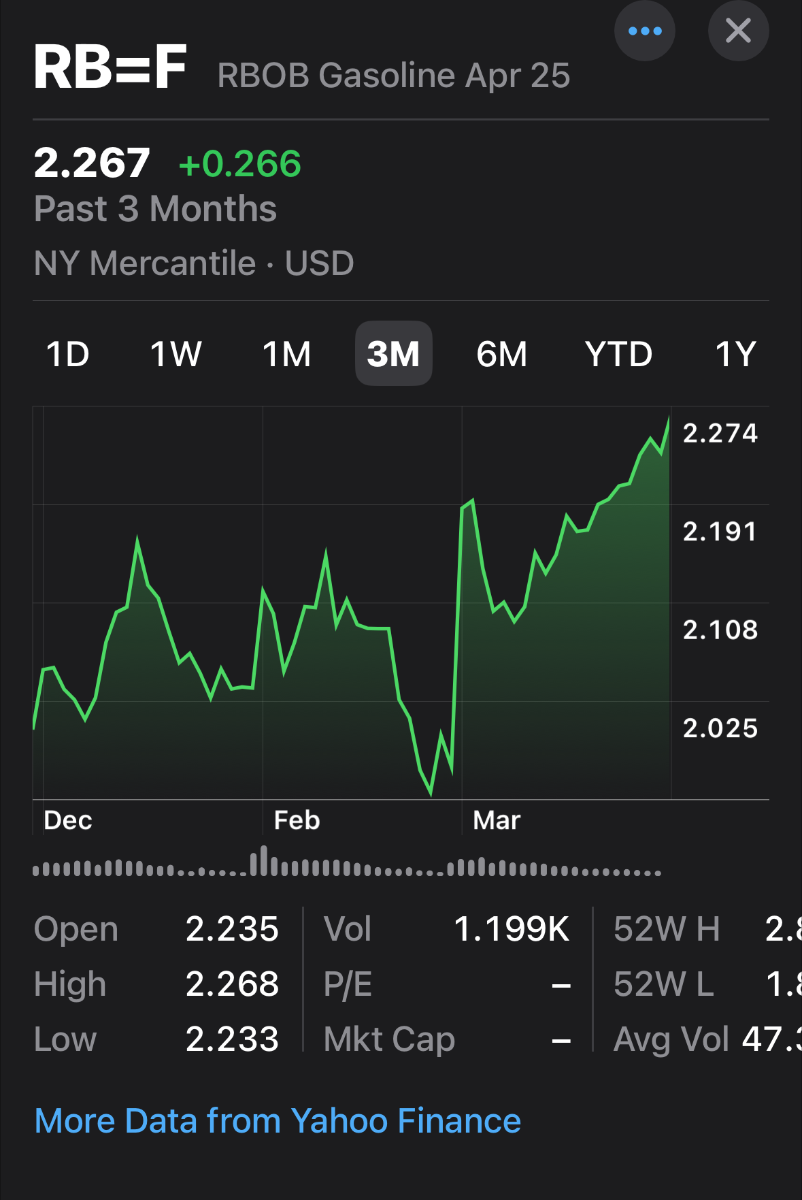This screenshot has height=1200, width=802.
Task: Open the more options ellipsis menu
Action: [645, 31]
